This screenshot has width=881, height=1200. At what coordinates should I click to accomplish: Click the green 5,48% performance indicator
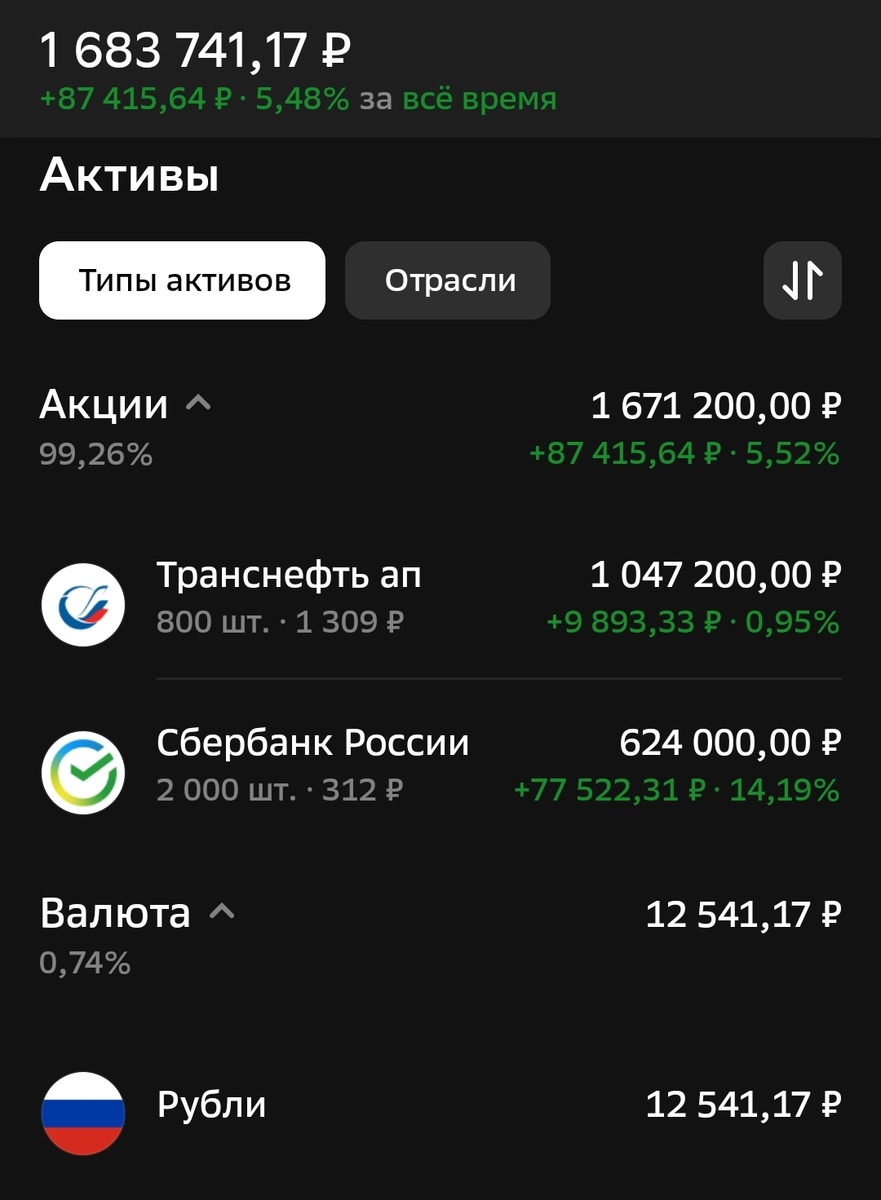pyautogui.click(x=297, y=99)
